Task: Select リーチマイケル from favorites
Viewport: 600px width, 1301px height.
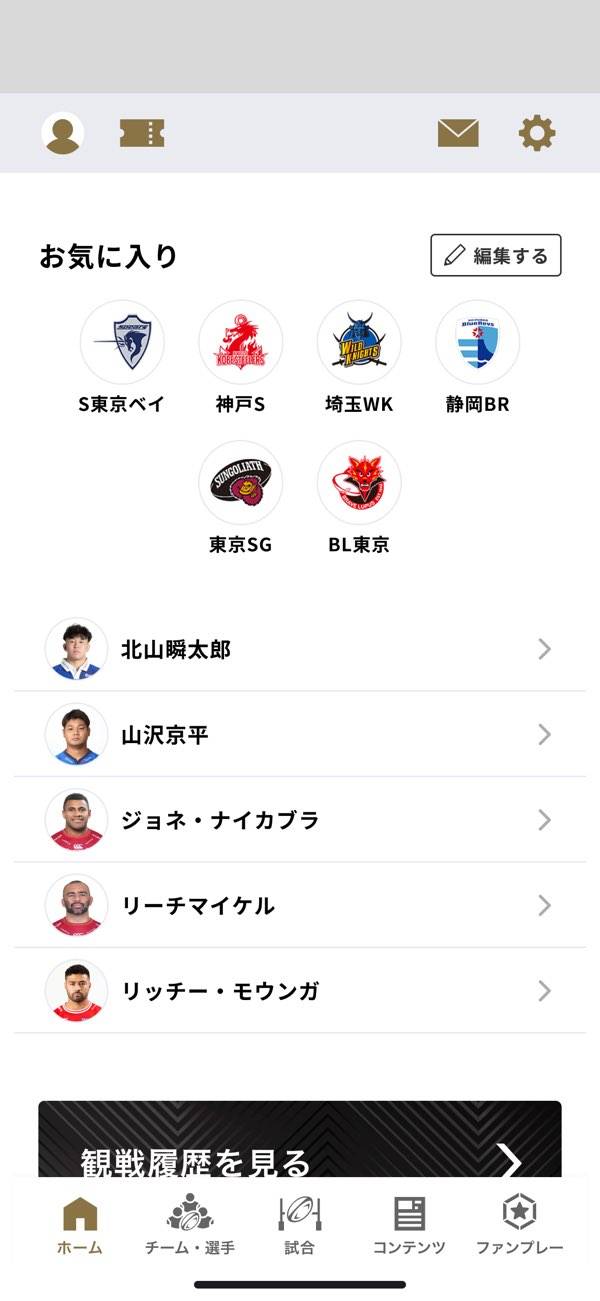Action: pyautogui.click(x=300, y=906)
